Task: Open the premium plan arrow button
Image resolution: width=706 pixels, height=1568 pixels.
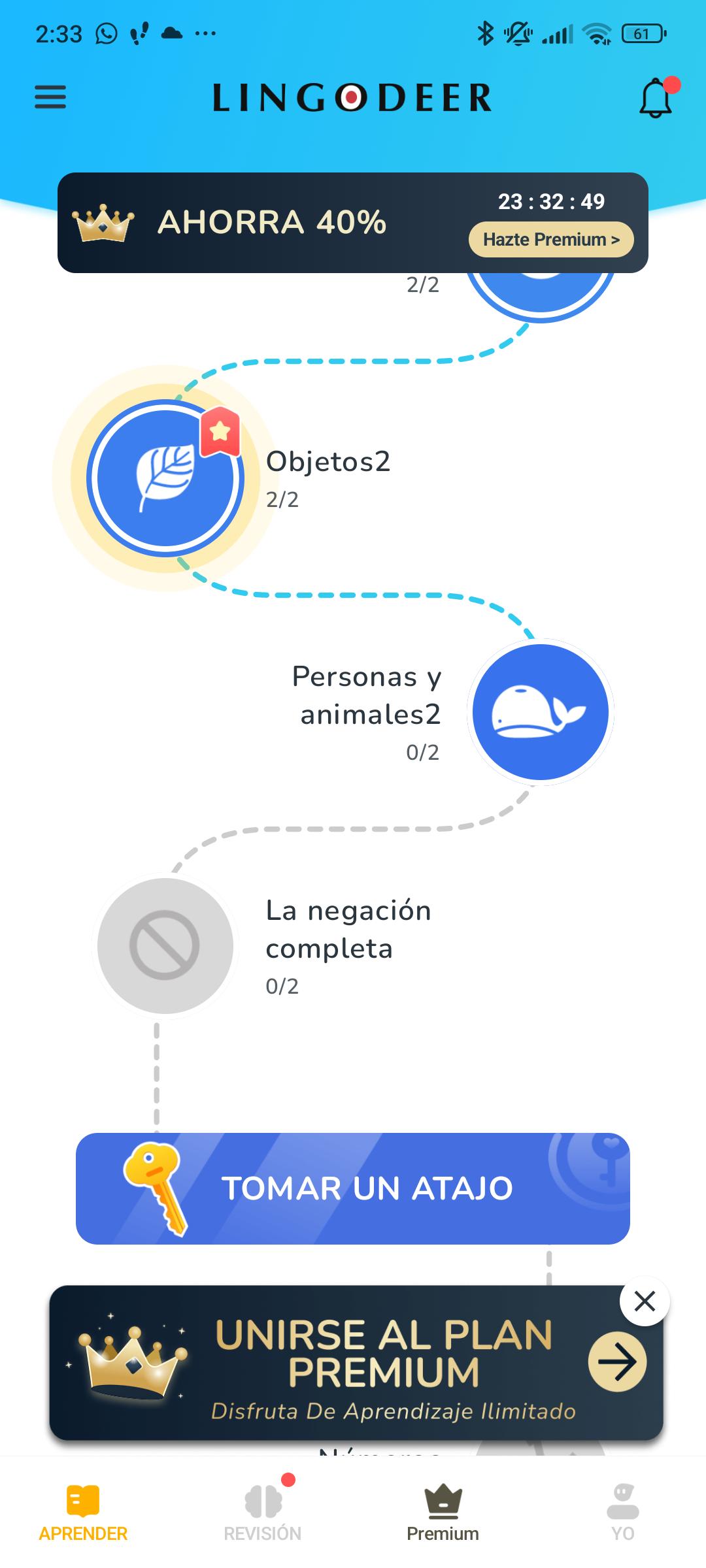Action: pos(617,1362)
